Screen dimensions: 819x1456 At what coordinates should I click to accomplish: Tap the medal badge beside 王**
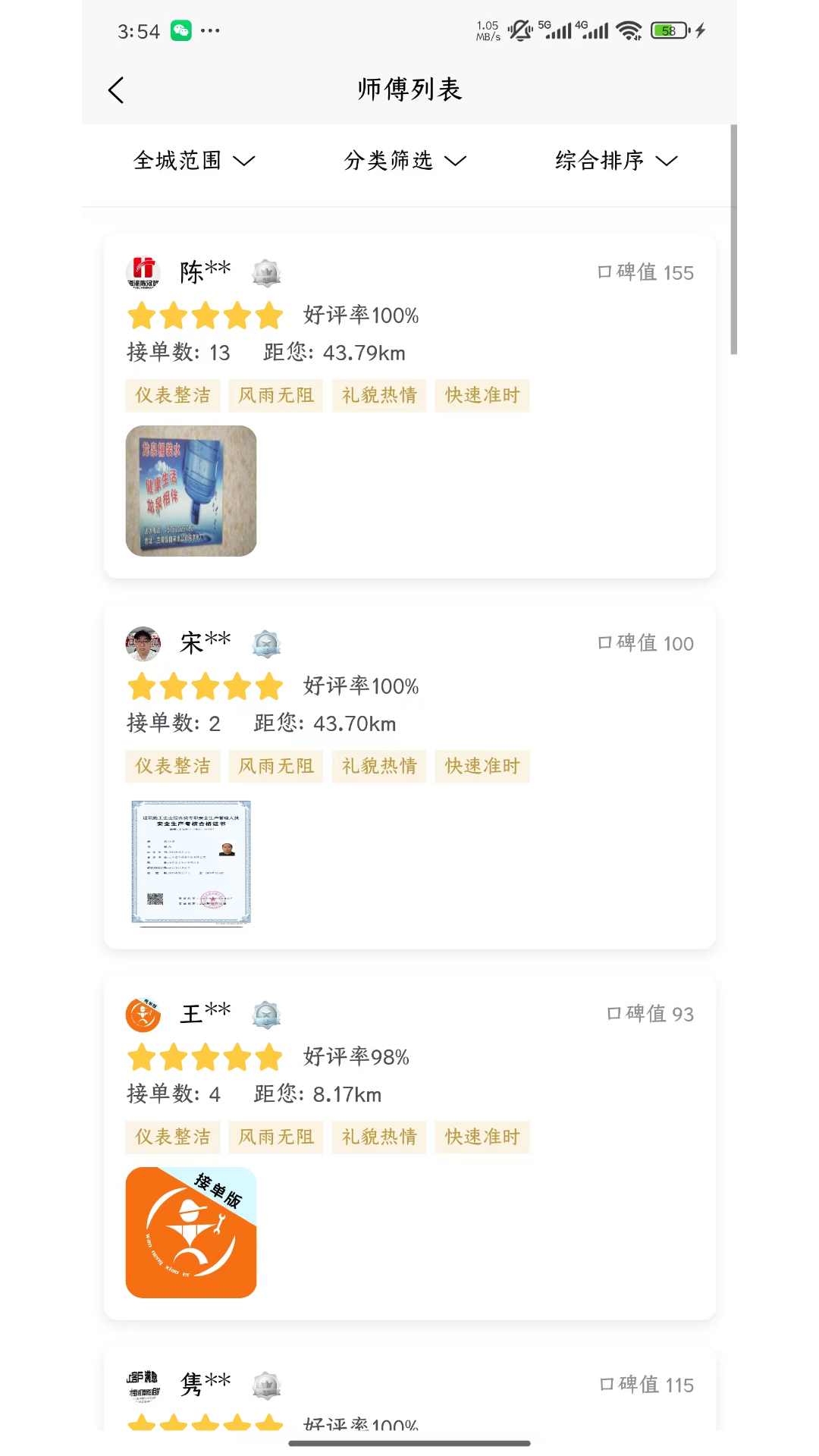[266, 1014]
